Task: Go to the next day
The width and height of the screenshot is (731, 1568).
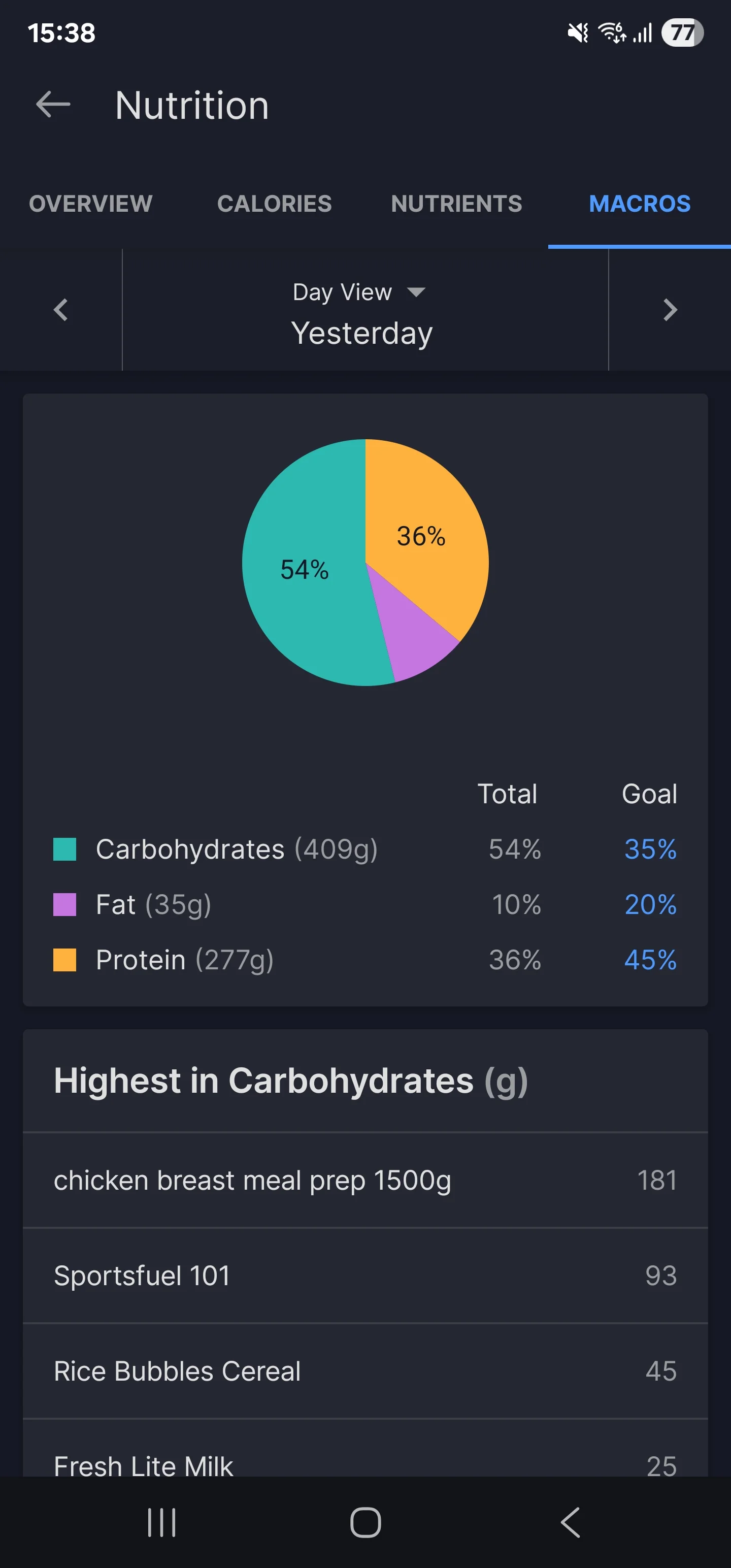Action: click(670, 310)
